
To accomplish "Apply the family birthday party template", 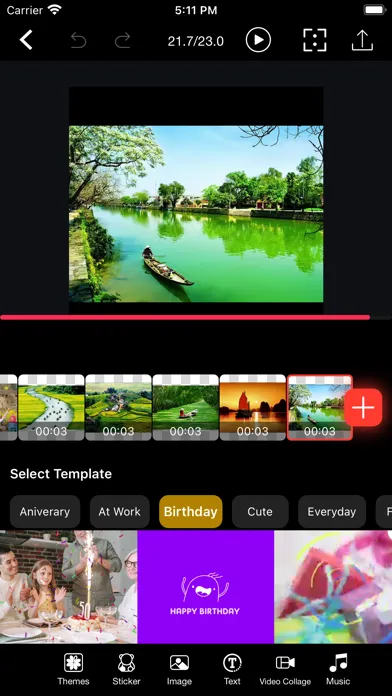I will click(x=68, y=587).
